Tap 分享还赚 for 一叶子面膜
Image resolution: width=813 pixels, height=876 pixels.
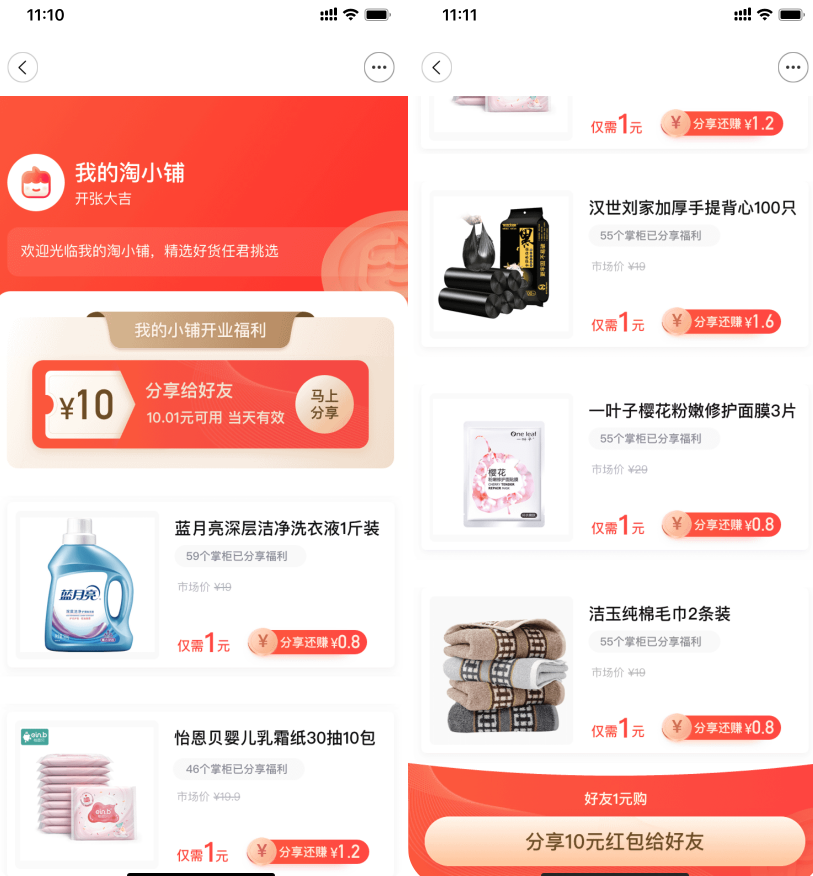coord(721,525)
